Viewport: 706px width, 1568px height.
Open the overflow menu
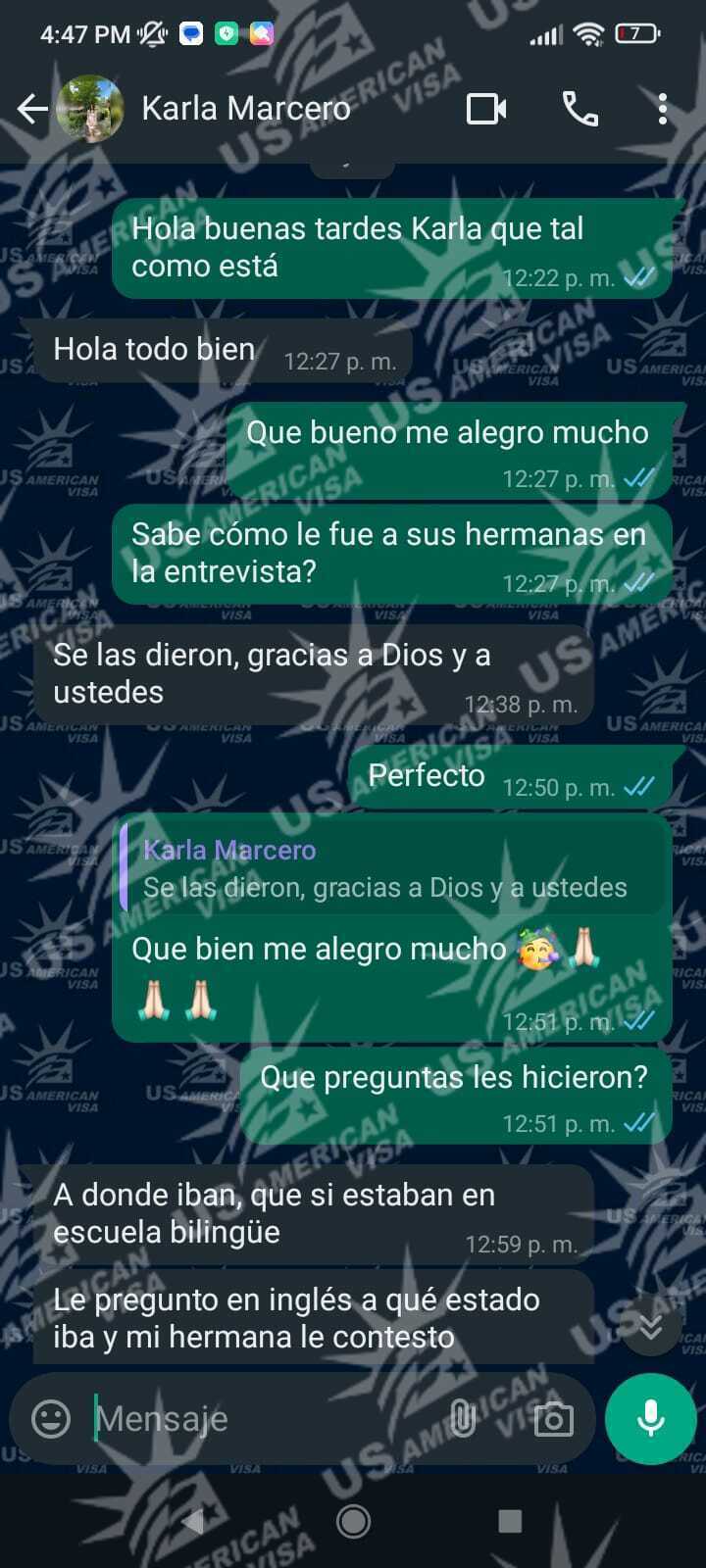(x=663, y=109)
